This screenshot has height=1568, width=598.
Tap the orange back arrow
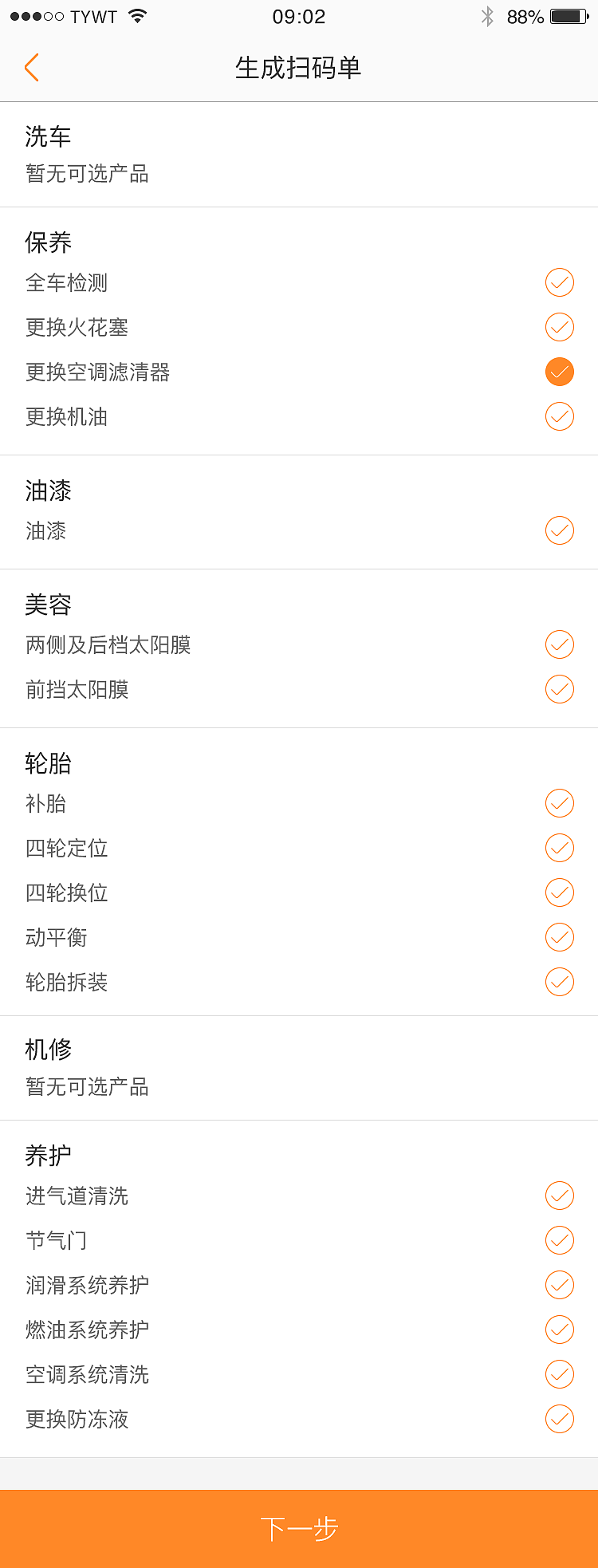click(30, 68)
